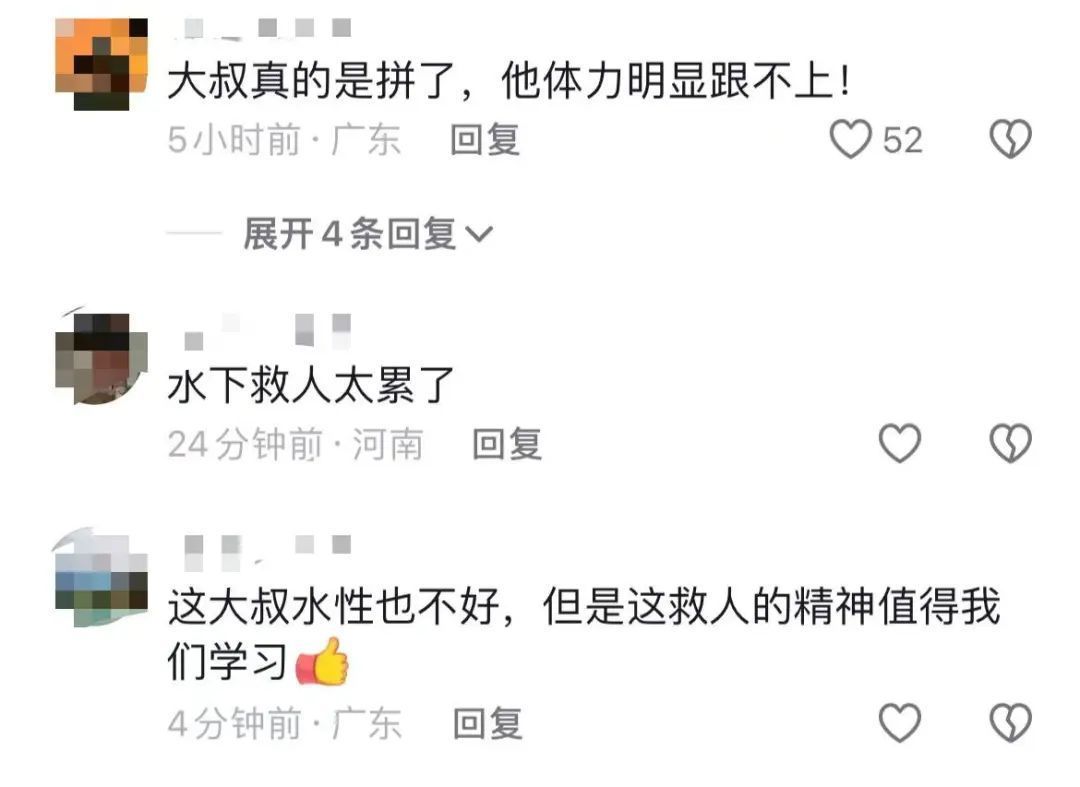The width and height of the screenshot is (1080, 787).
Task: Reply to the comment from 广东 5小时前
Action: 485,140
